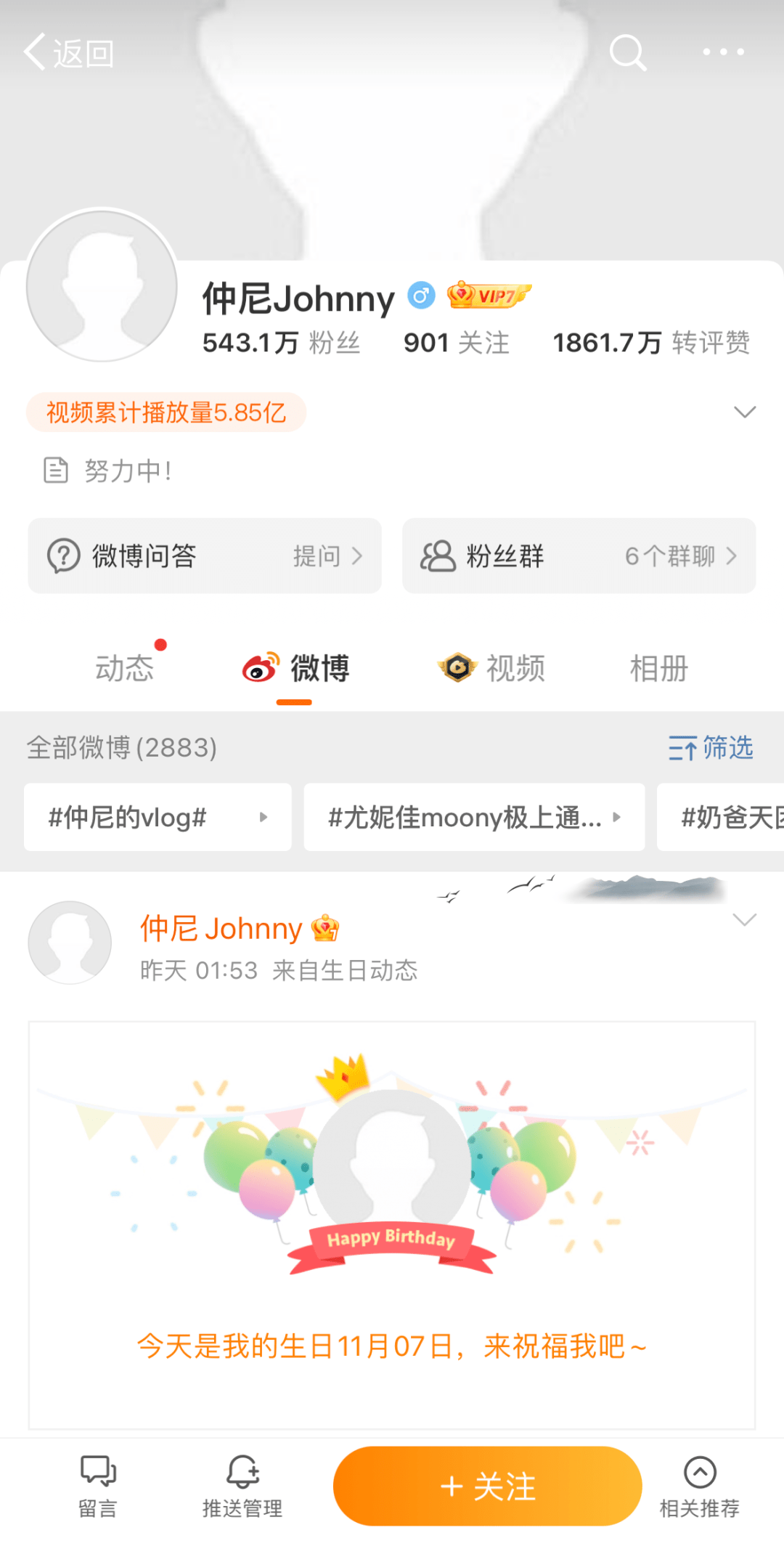The width and height of the screenshot is (784, 1554).
Task: Ask a question via 微博问答
Action: pos(205,556)
